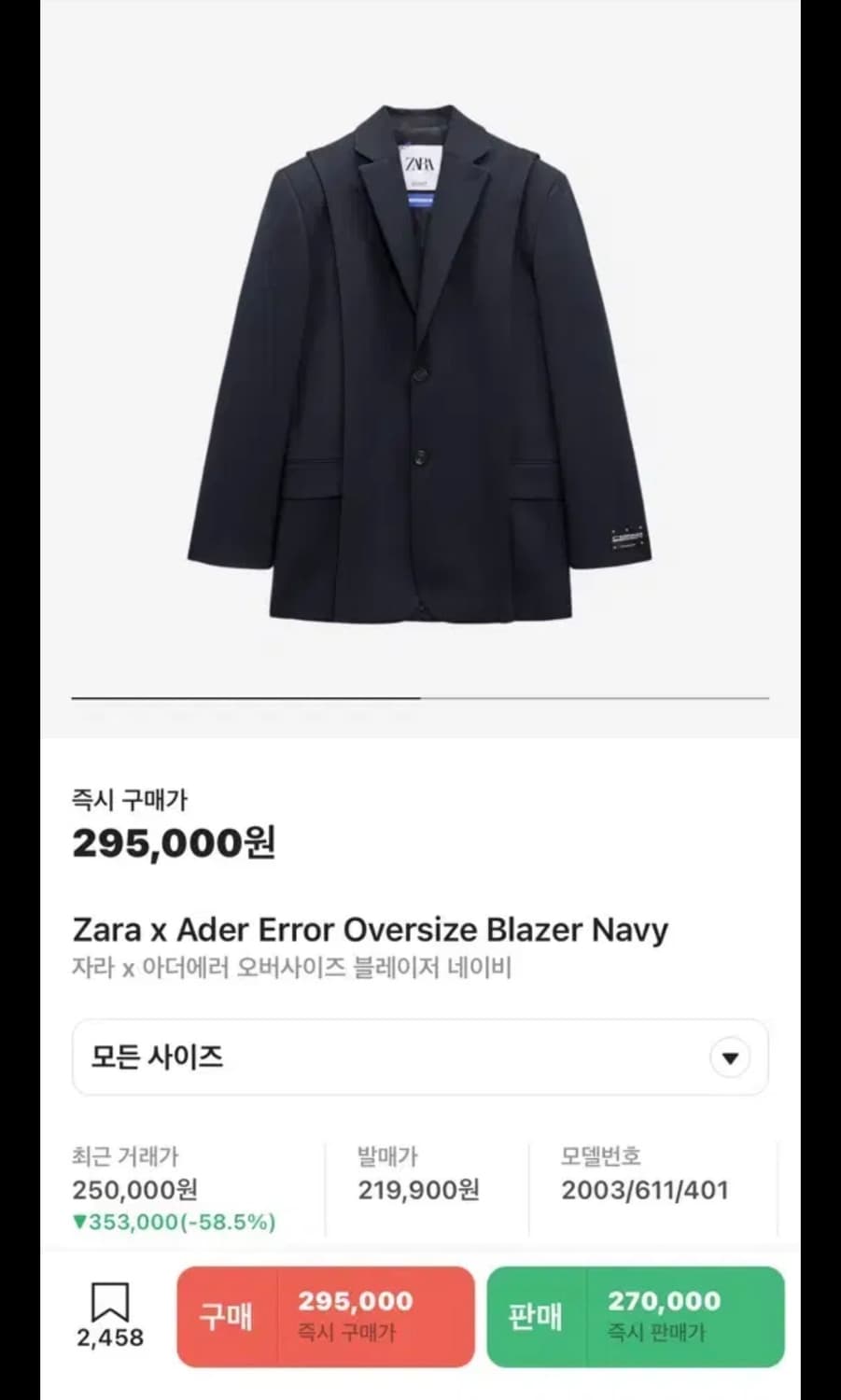
Task: Click the 최근 거래가 section header
Action: [x=120, y=1155]
